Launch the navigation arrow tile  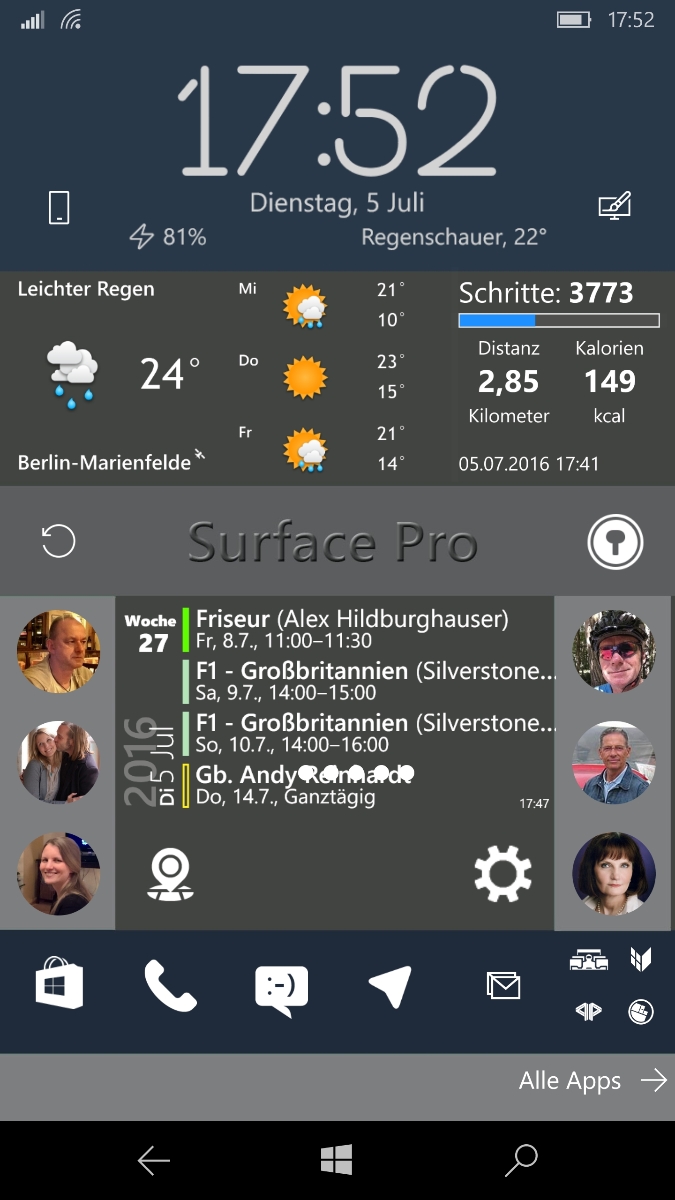point(390,986)
